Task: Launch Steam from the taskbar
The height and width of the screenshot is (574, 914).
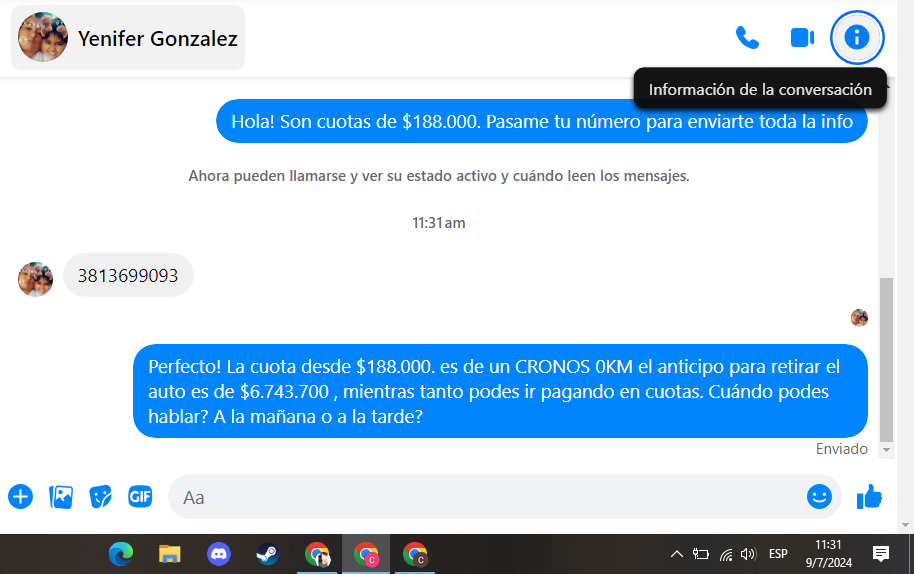Action: tap(267, 554)
